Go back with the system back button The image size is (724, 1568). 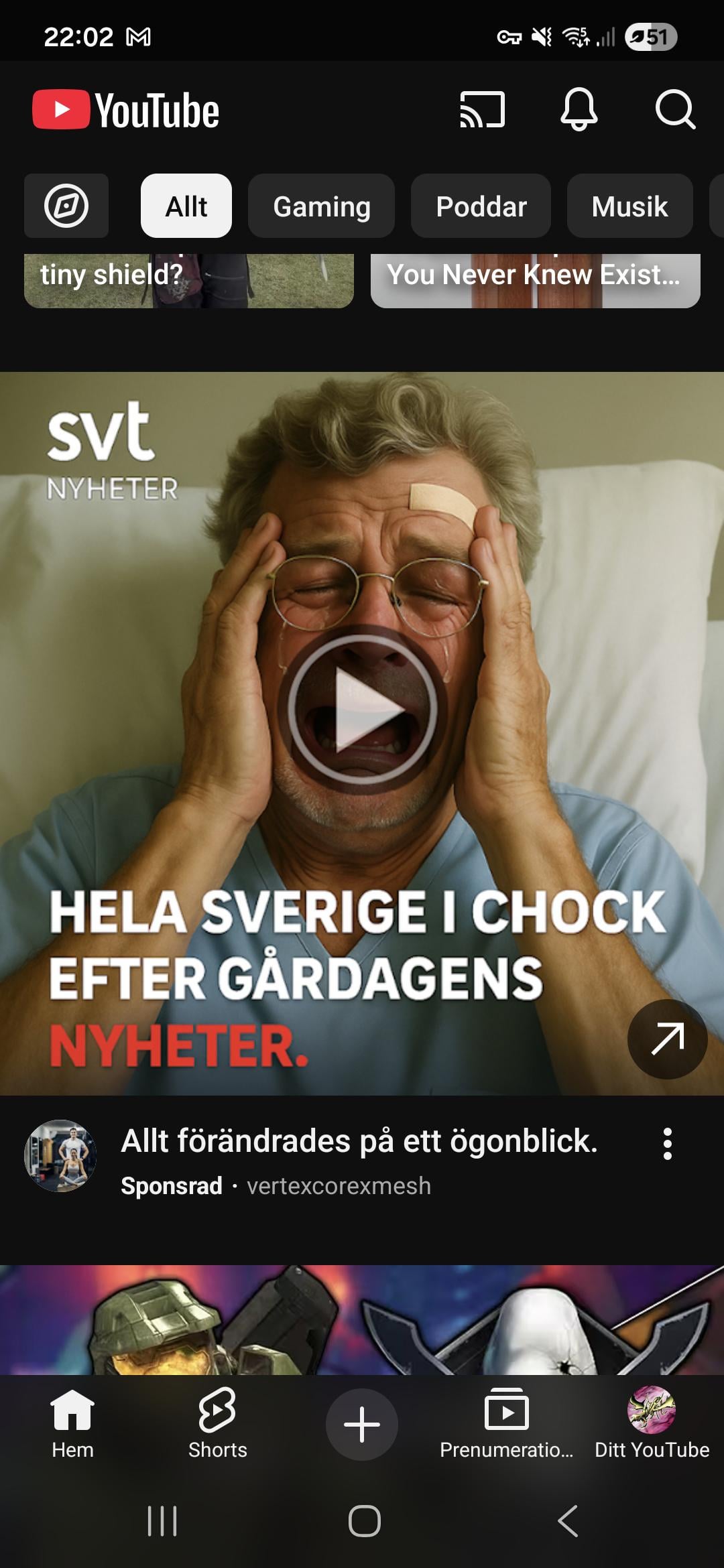tap(568, 1520)
